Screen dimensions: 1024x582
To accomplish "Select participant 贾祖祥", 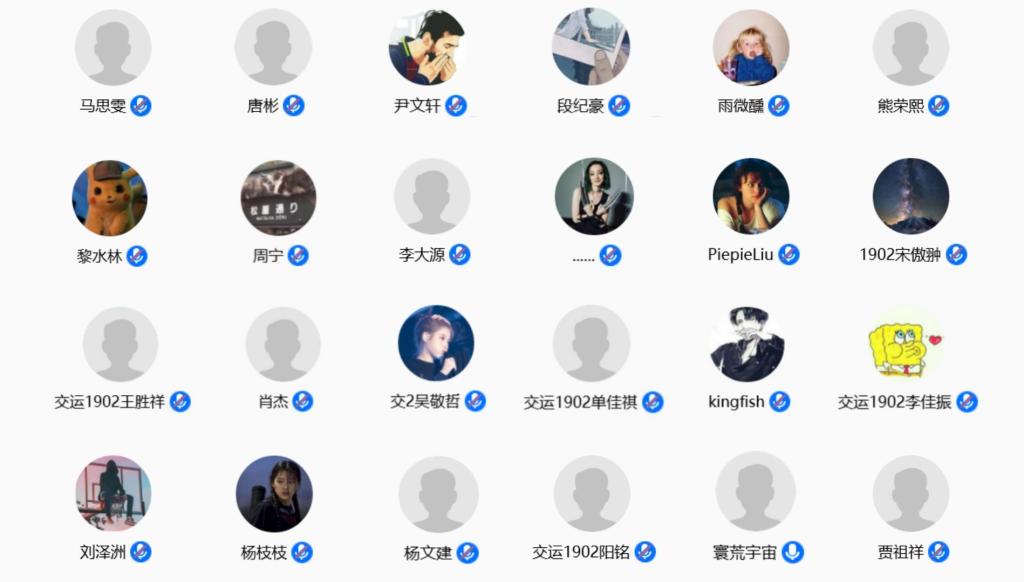I will point(911,494).
